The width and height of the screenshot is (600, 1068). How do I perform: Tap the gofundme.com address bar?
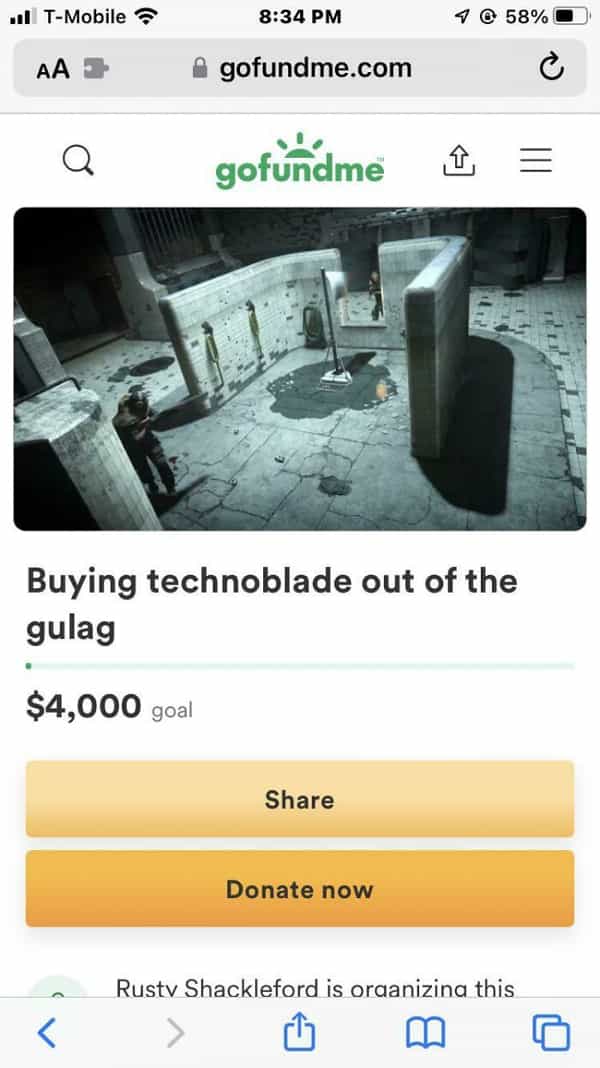(300, 68)
